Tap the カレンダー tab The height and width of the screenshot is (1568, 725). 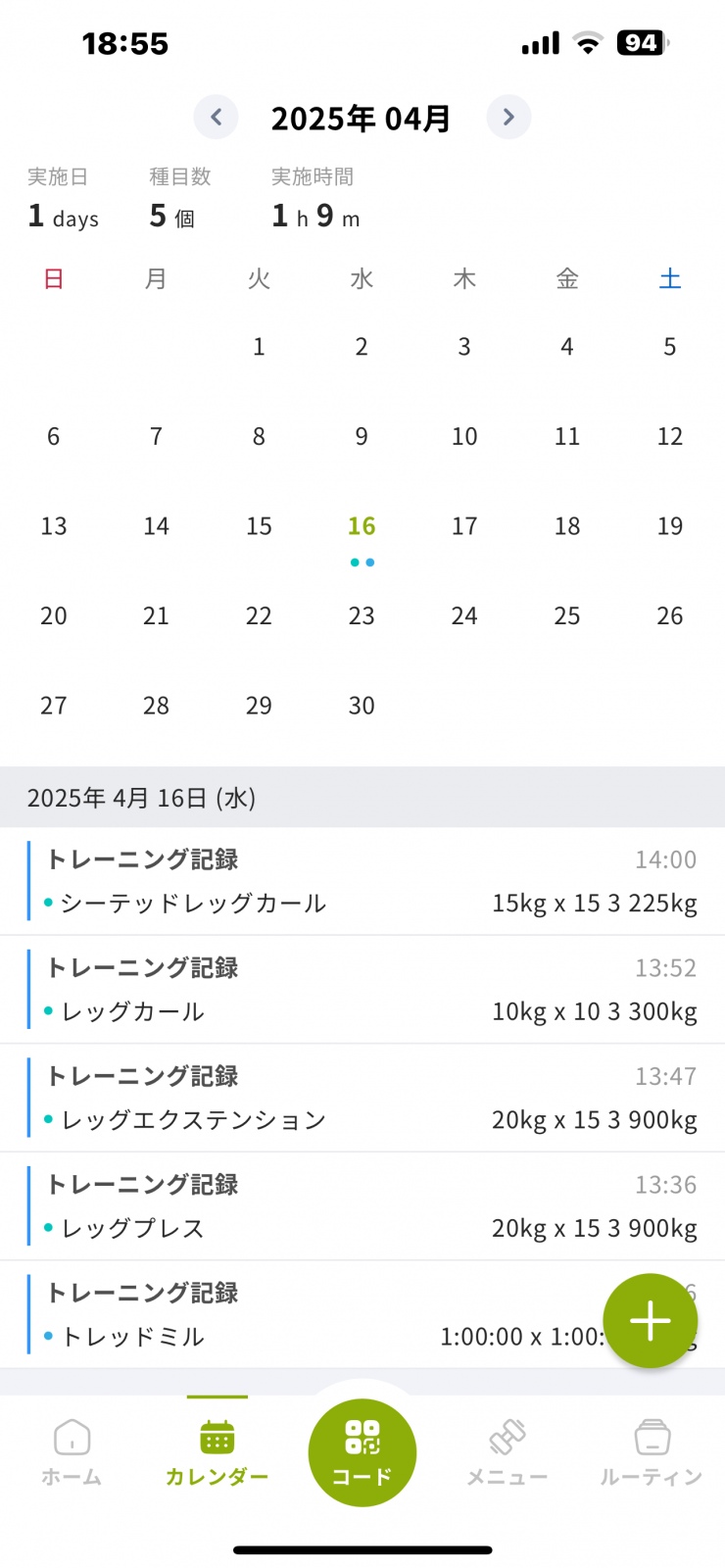coord(217,1451)
